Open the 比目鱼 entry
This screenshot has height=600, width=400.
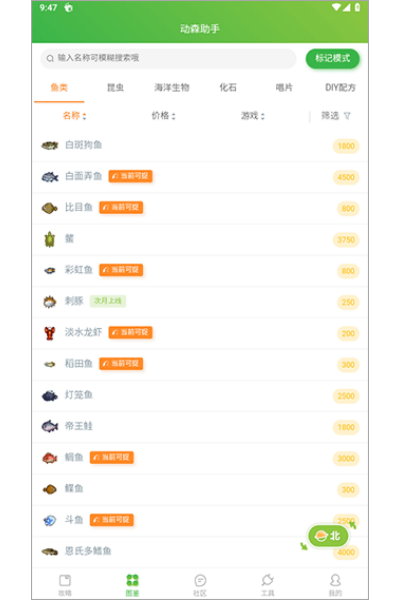coord(200,208)
